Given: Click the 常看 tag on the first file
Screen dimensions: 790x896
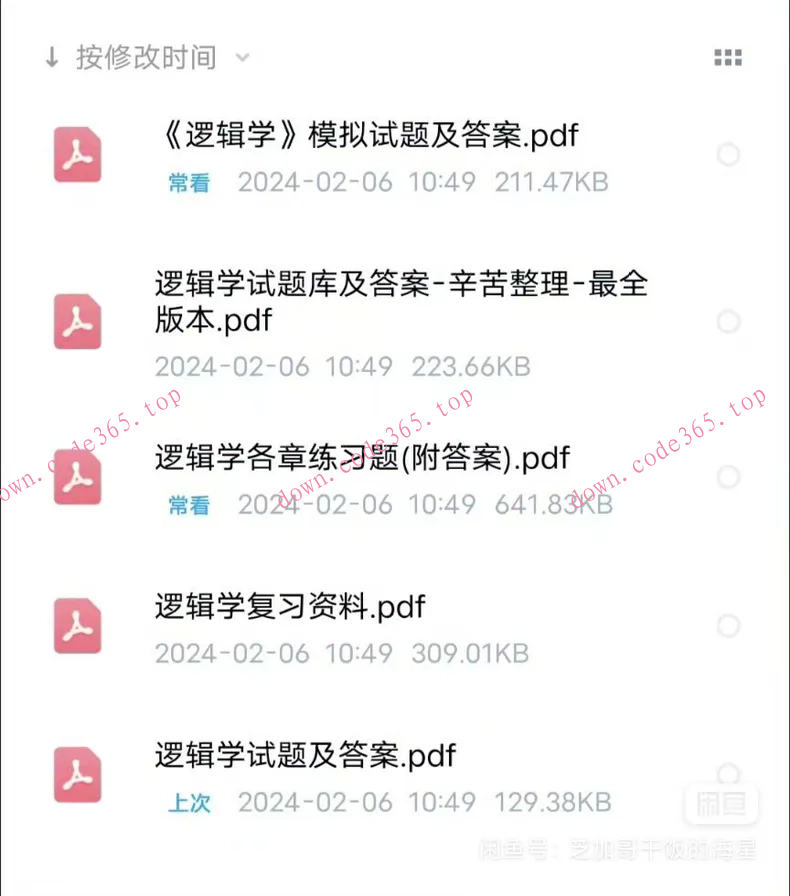Looking at the screenshot, I should click(188, 183).
